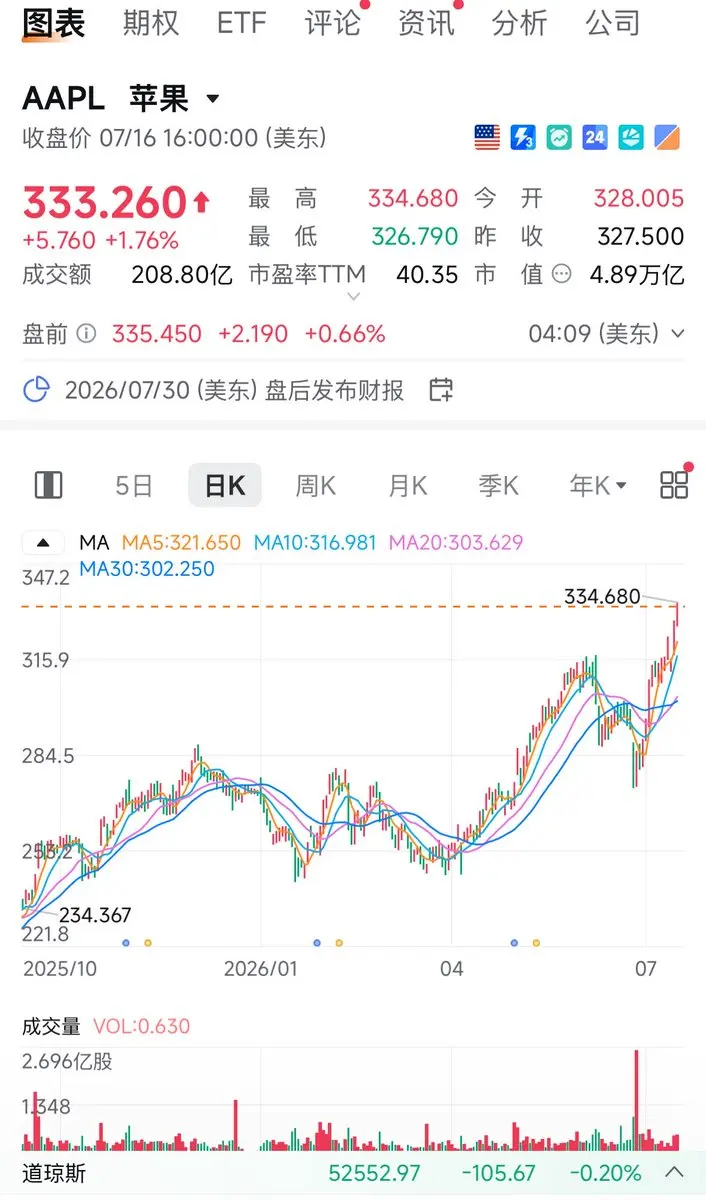Open the 评论 tab

tap(332, 22)
